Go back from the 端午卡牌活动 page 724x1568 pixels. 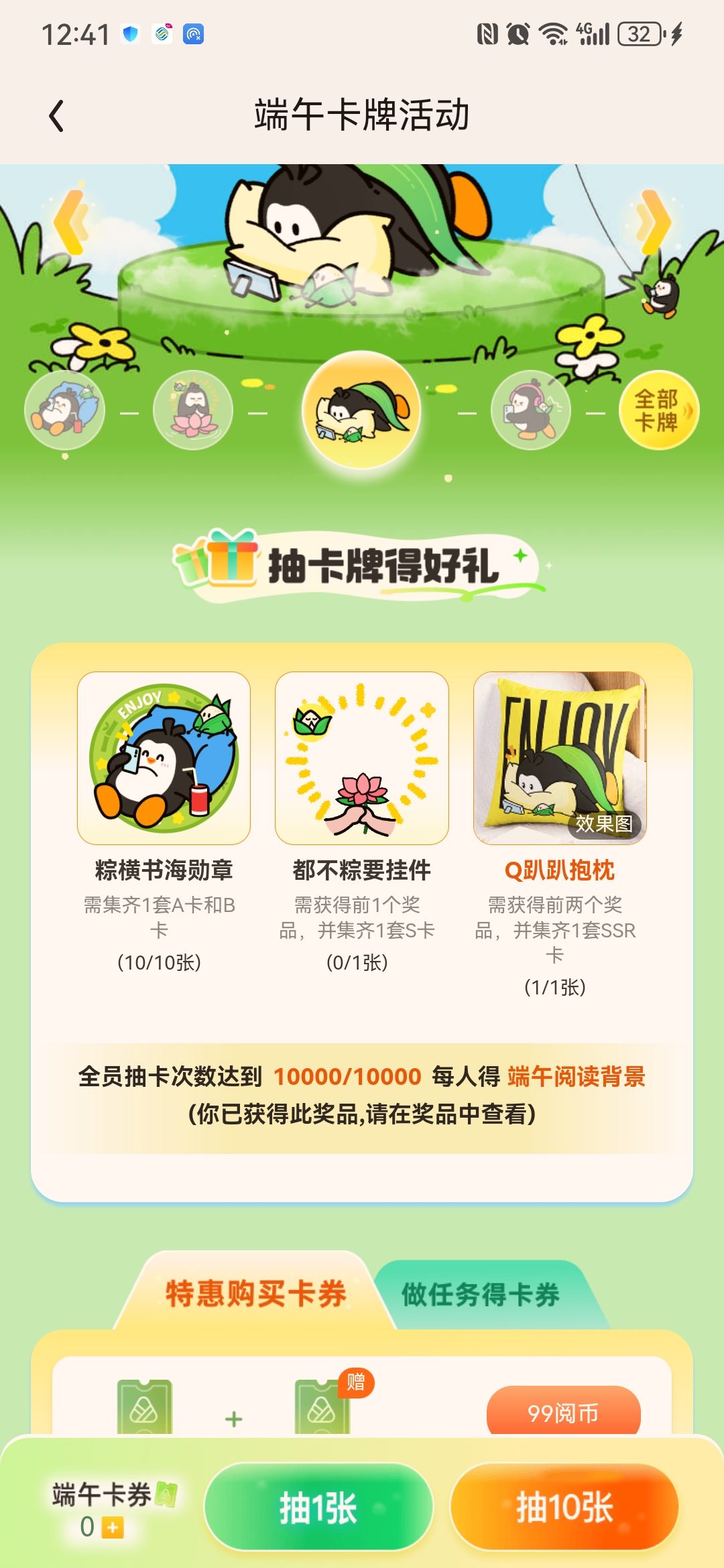57,116
